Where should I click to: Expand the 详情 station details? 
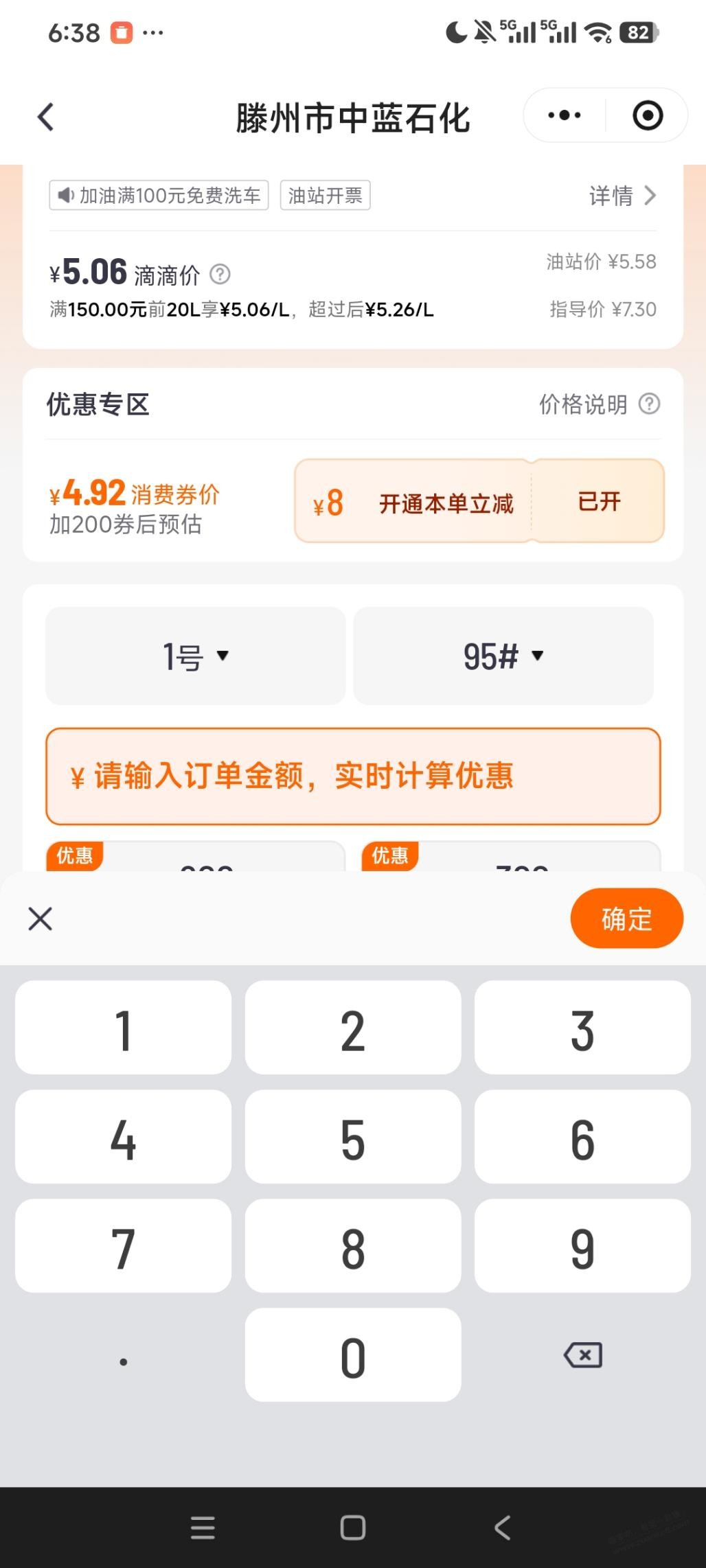point(619,196)
